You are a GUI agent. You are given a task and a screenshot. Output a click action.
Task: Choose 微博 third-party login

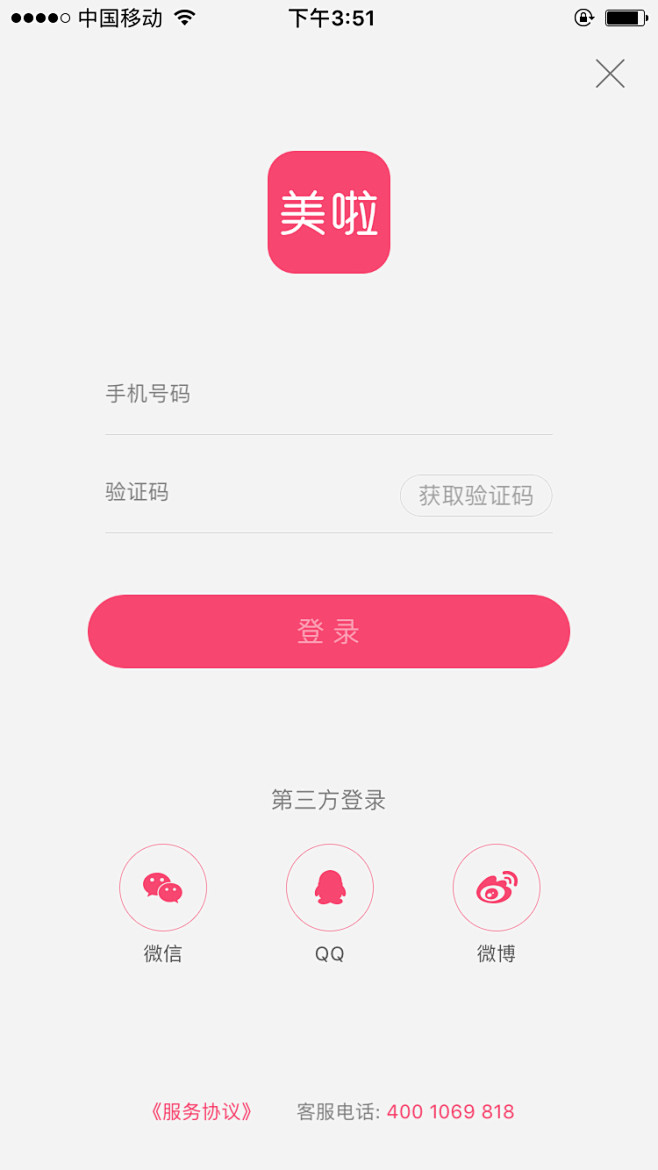(x=496, y=888)
